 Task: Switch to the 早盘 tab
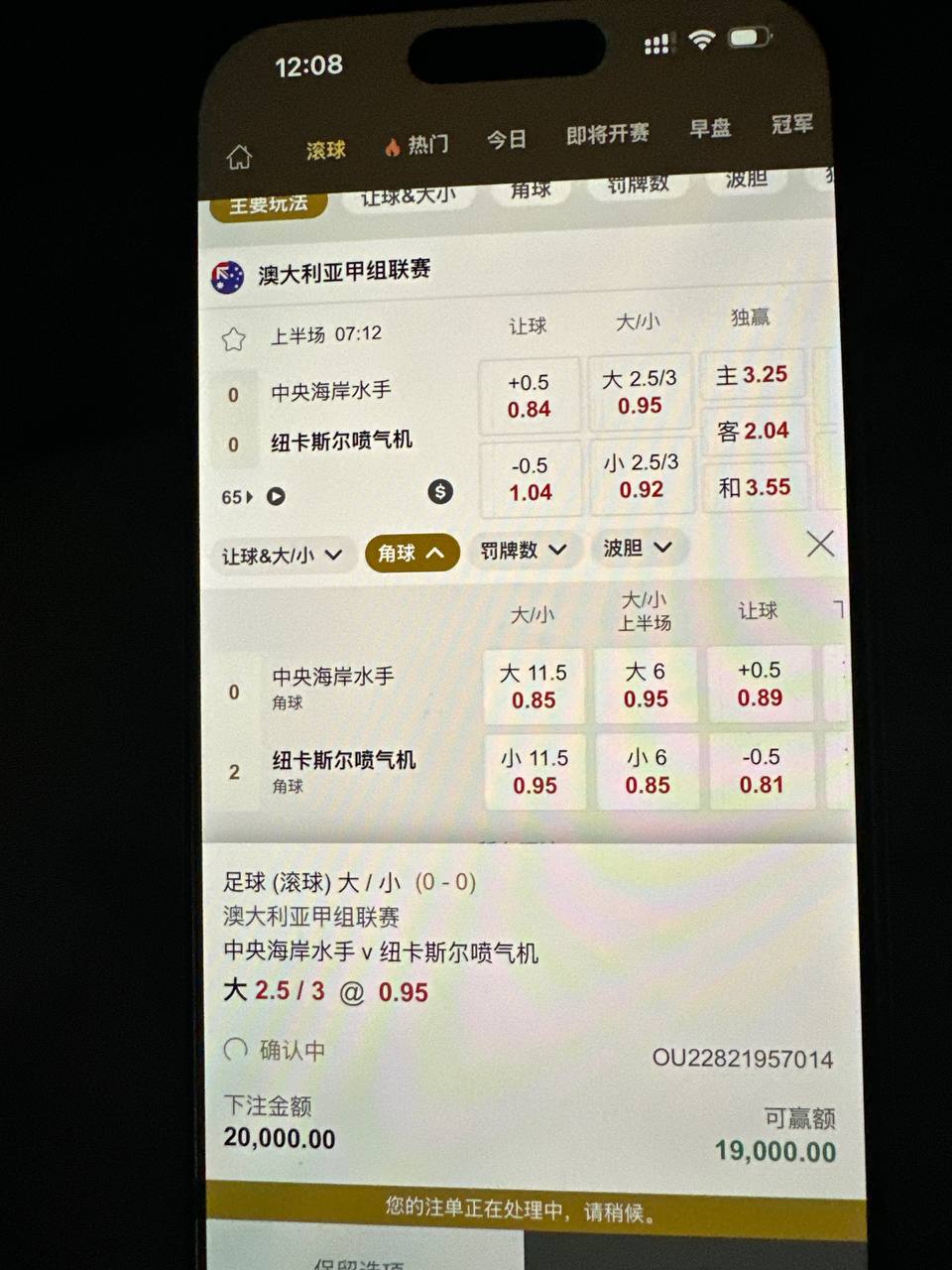(710, 129)
